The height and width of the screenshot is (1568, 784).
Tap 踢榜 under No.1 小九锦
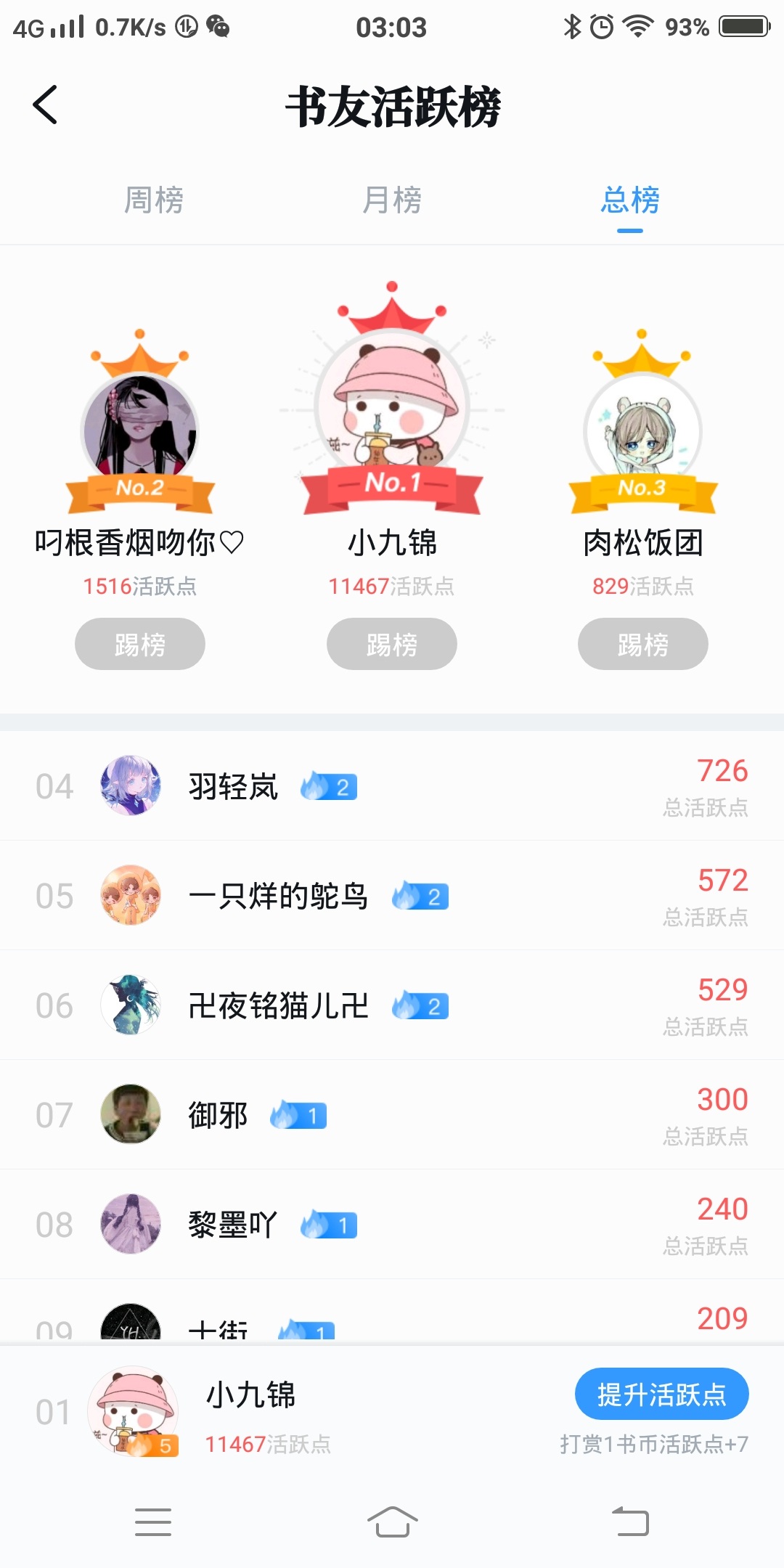pyautogui.click(x=392, y=644)
